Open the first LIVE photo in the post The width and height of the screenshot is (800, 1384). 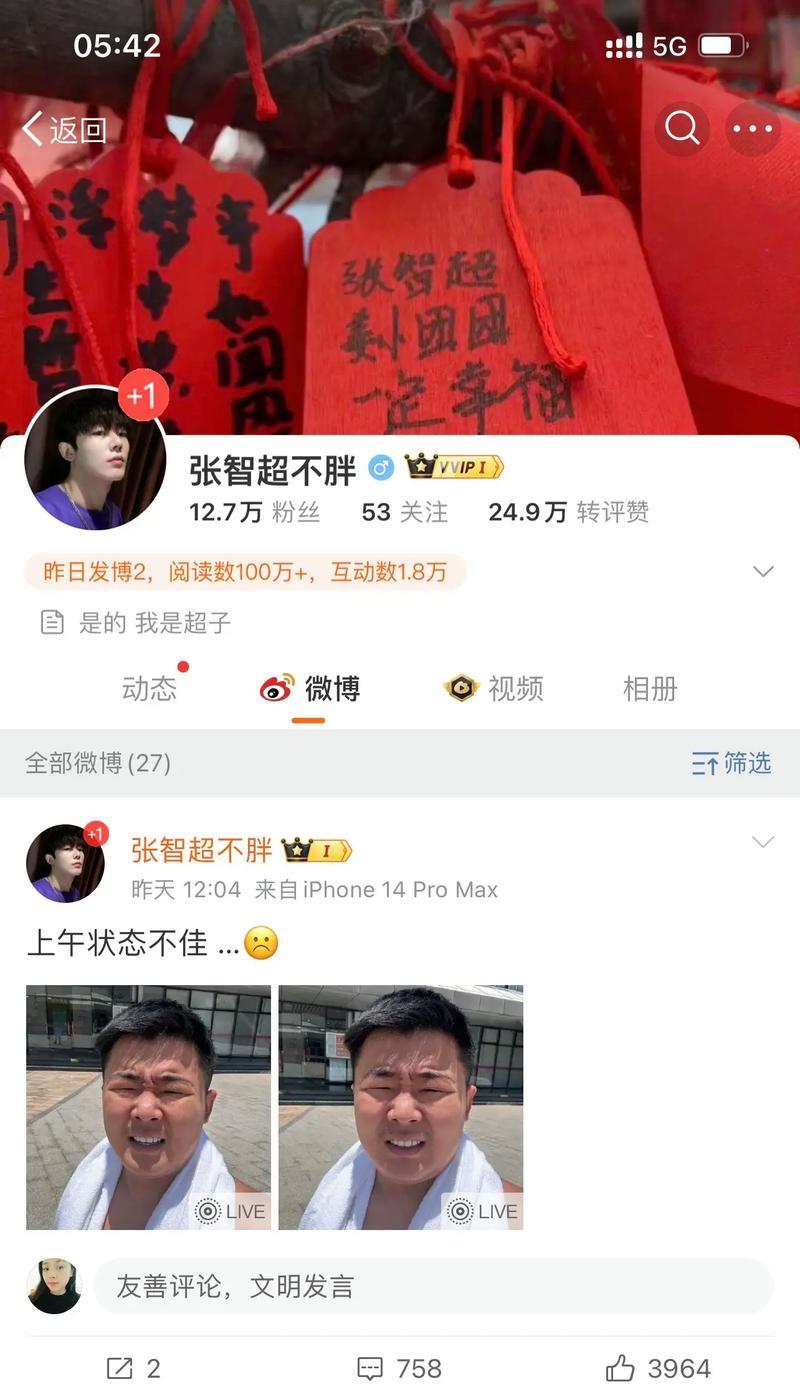148,1107
